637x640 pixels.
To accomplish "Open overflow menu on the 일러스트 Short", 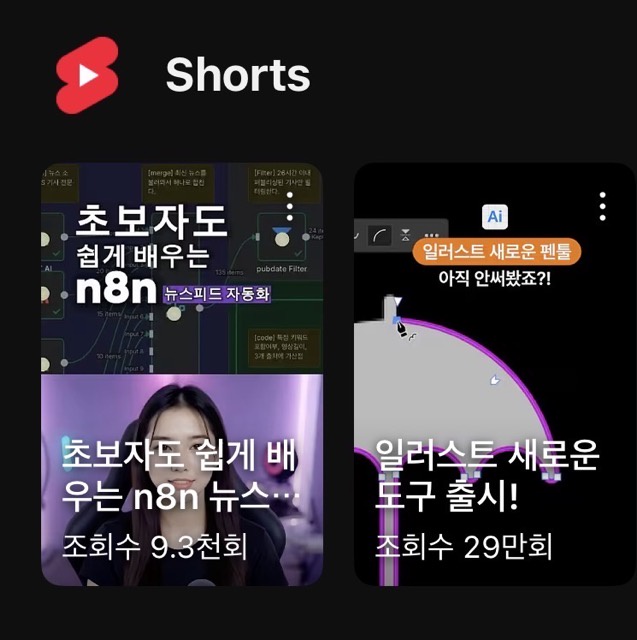I will [x=602, y=207].
